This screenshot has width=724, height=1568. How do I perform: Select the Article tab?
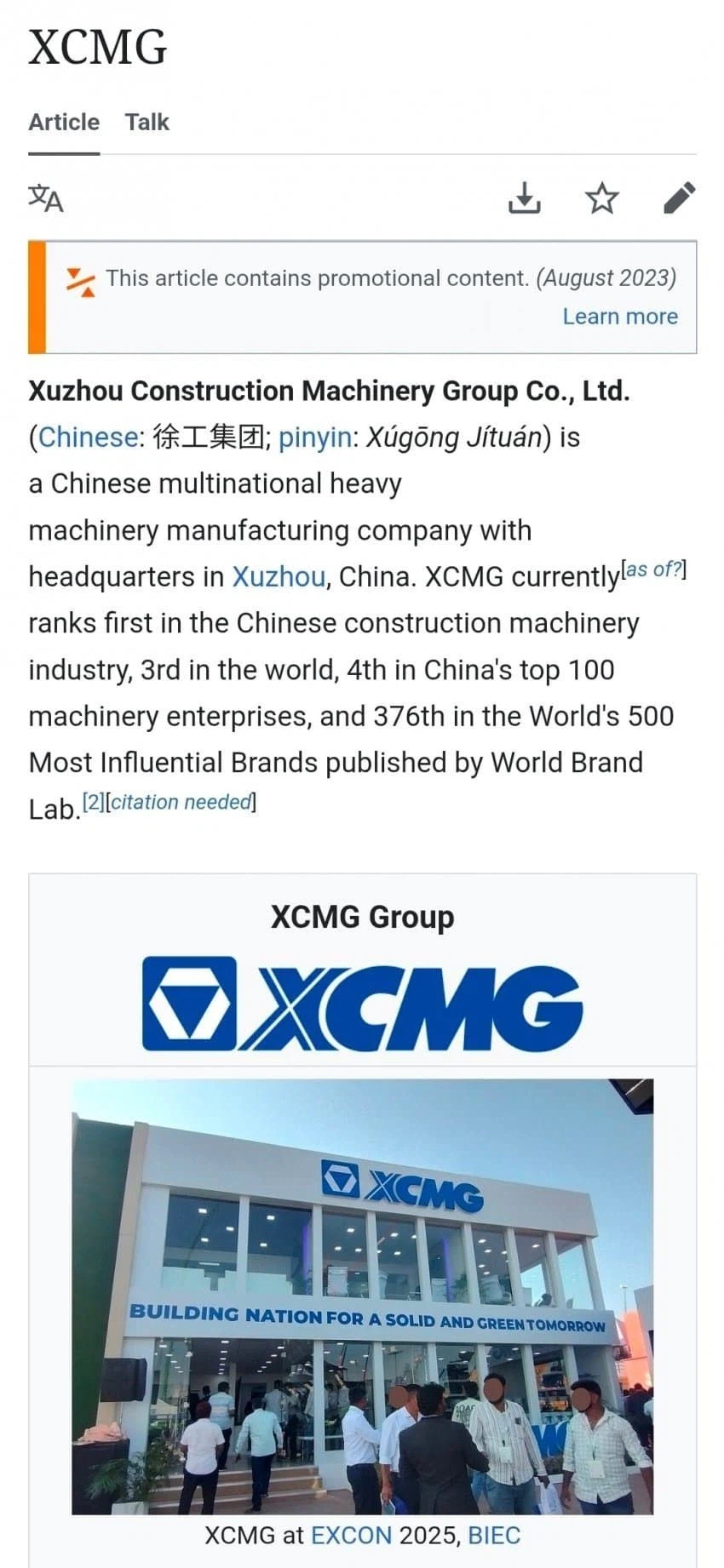point(64,123)
